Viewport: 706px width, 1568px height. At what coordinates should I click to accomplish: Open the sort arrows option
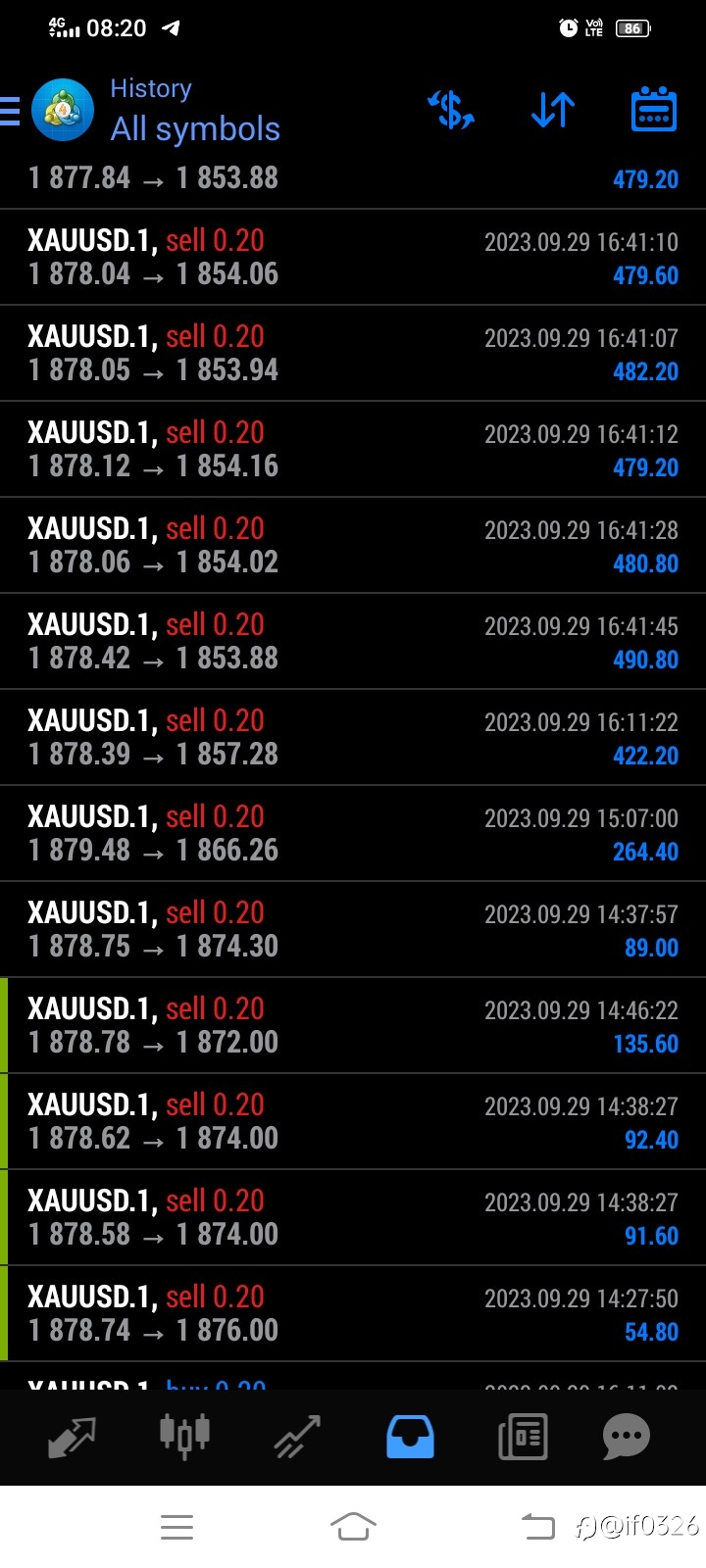tap(553, 110)
